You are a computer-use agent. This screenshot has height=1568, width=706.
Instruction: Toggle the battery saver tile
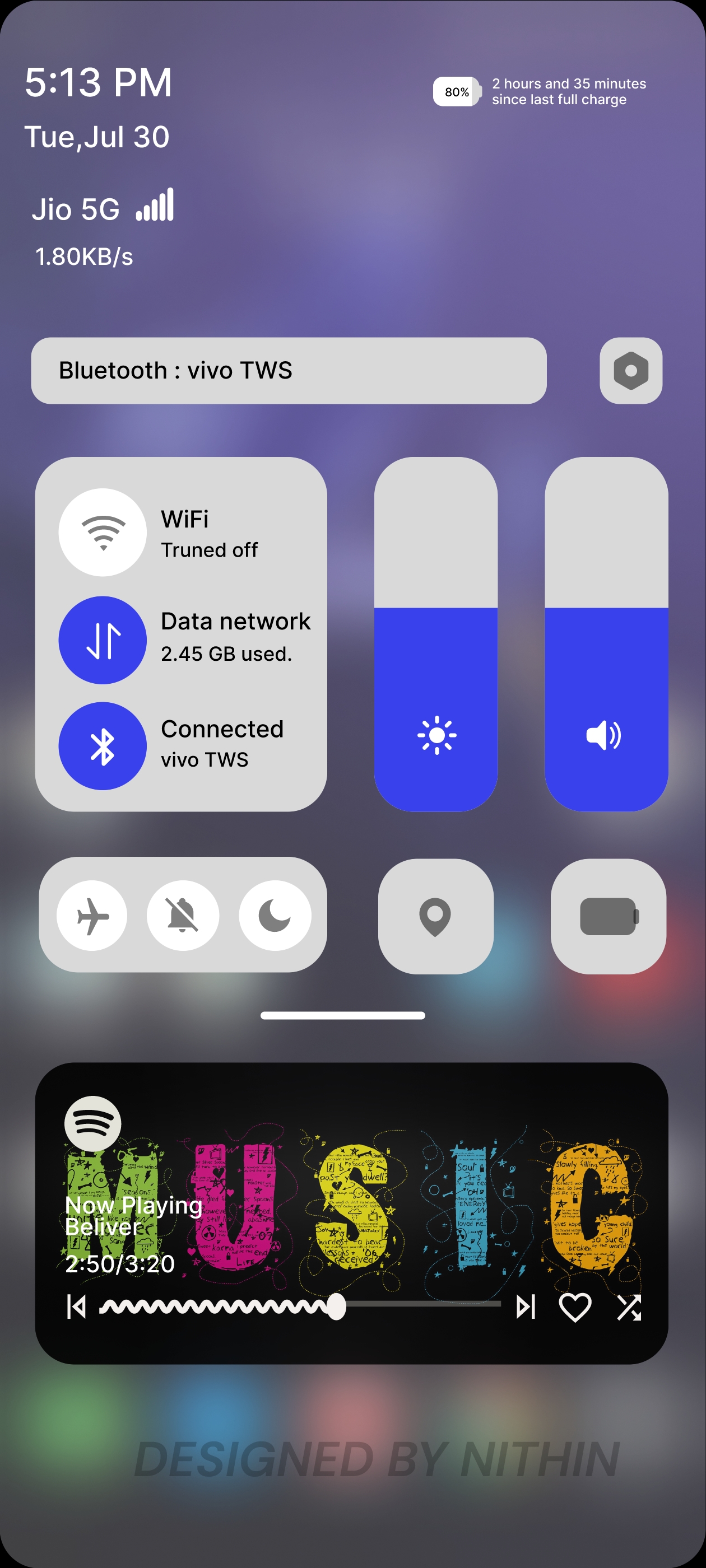[x=608, y=916]
